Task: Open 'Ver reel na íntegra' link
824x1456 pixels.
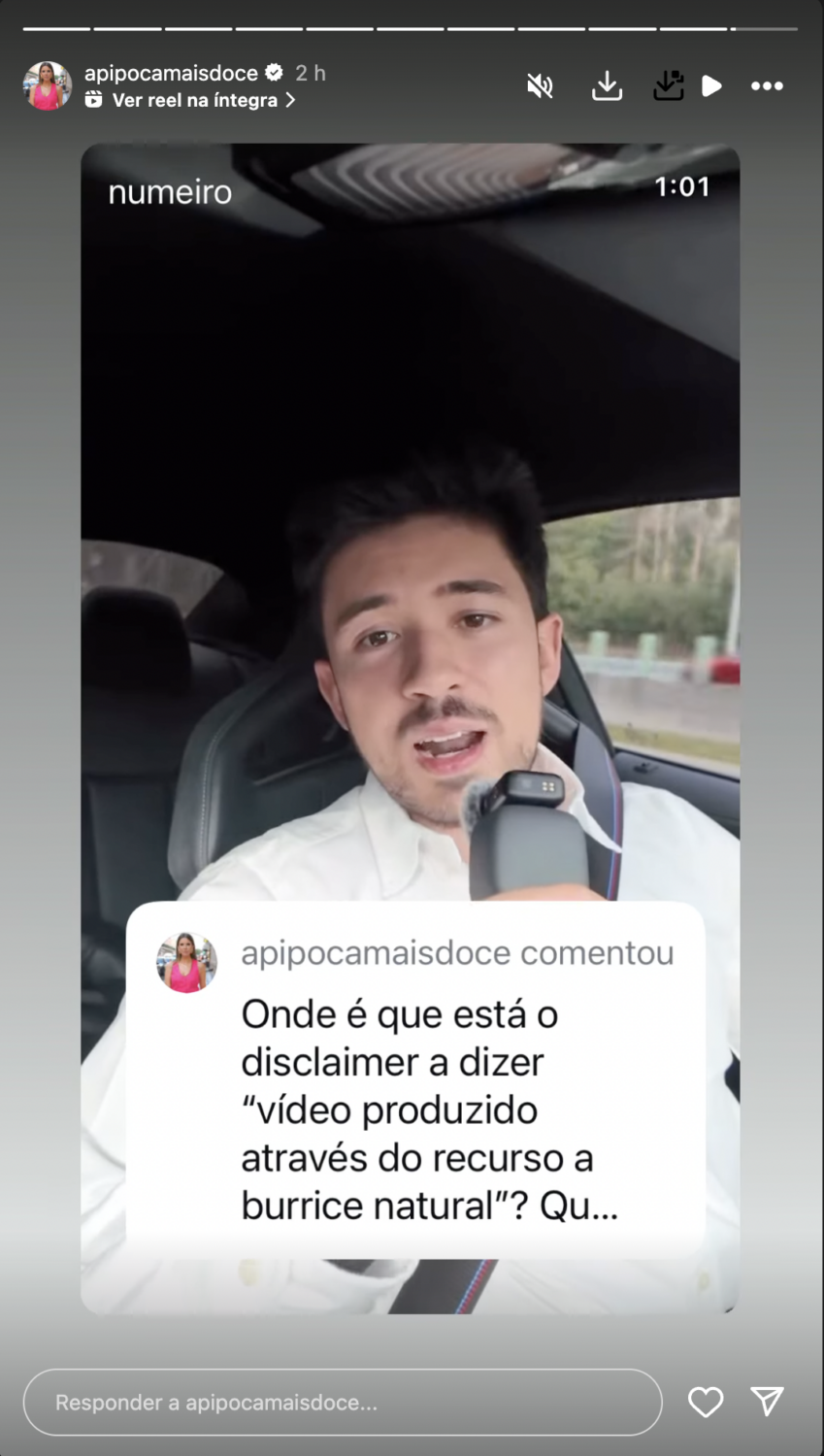Action: [194, 100]
